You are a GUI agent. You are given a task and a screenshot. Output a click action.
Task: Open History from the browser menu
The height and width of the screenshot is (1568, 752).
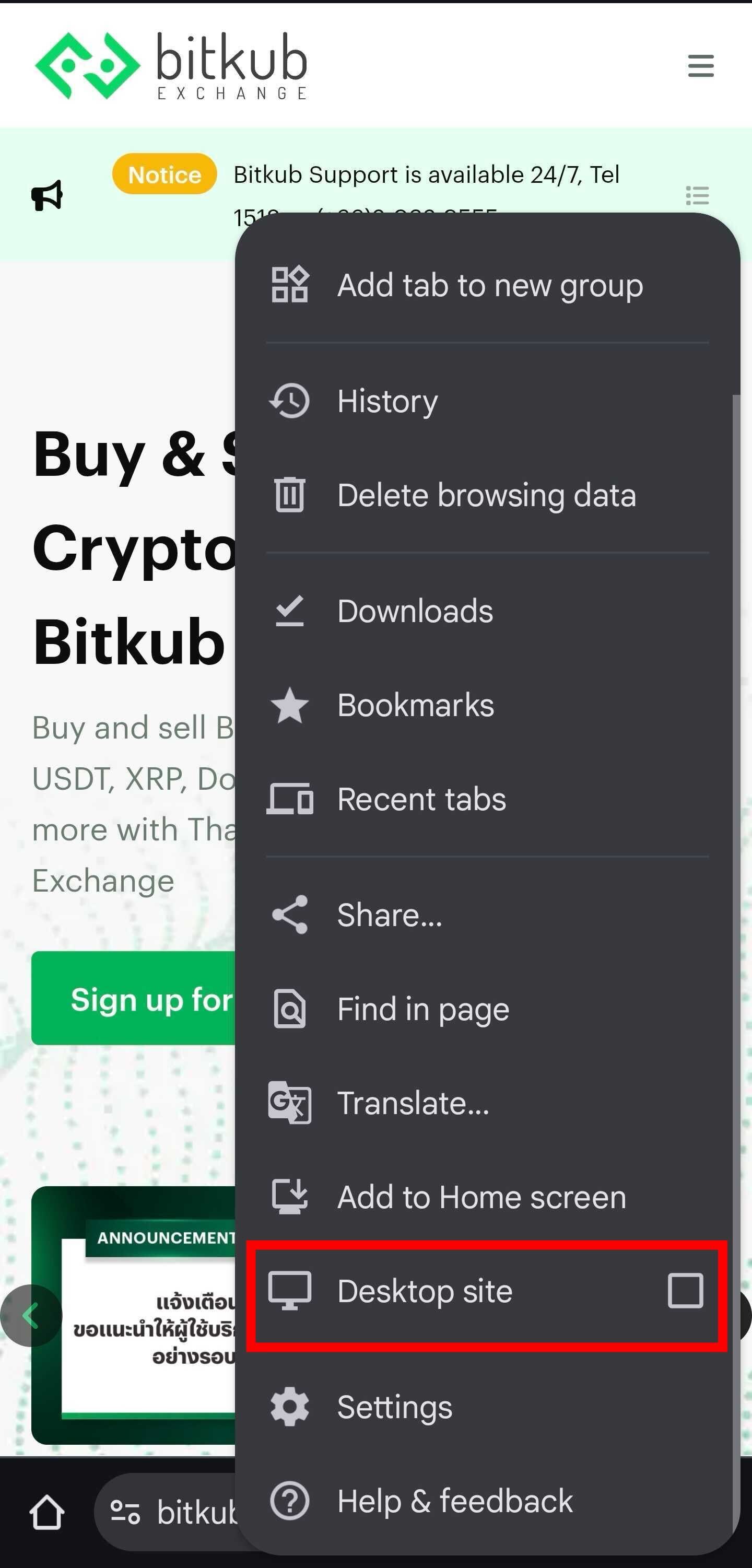pyautogui.click(x=387, y=401)
